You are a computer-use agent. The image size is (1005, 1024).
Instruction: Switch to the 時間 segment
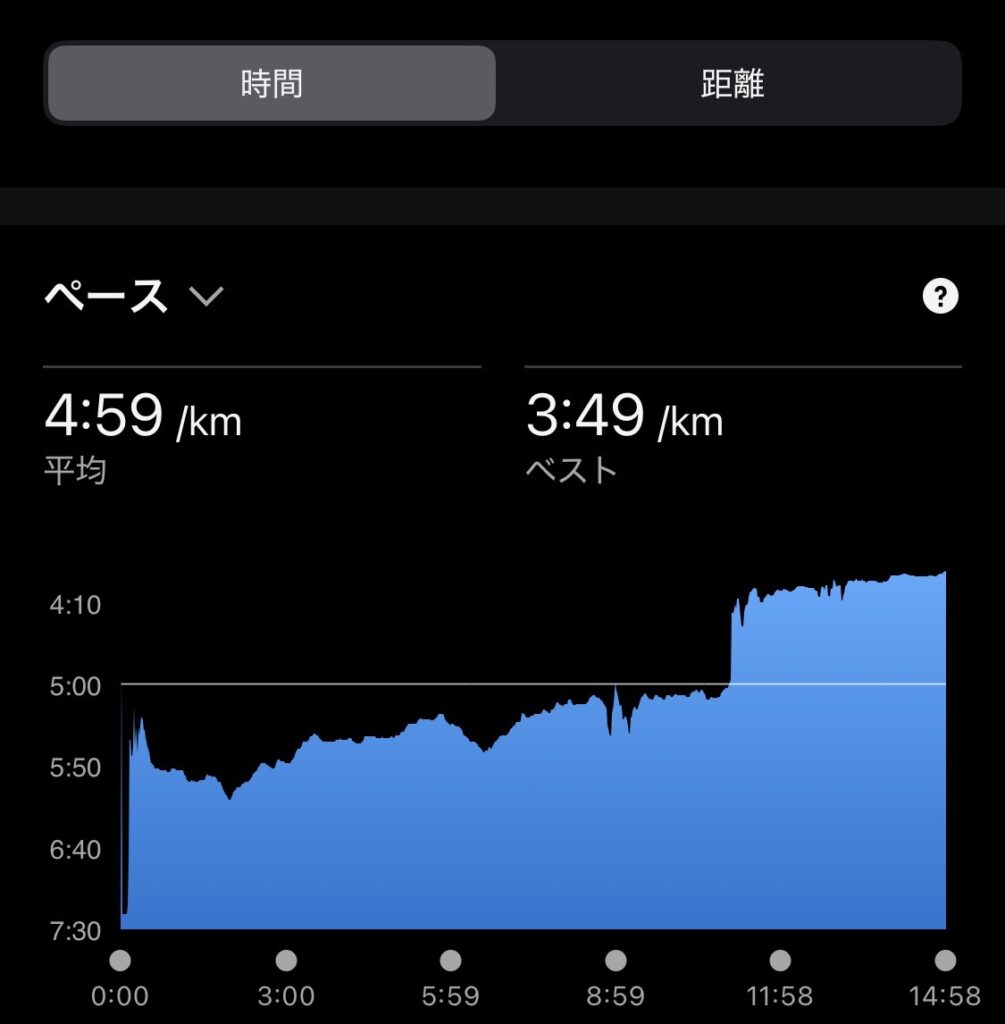(271, 84)
